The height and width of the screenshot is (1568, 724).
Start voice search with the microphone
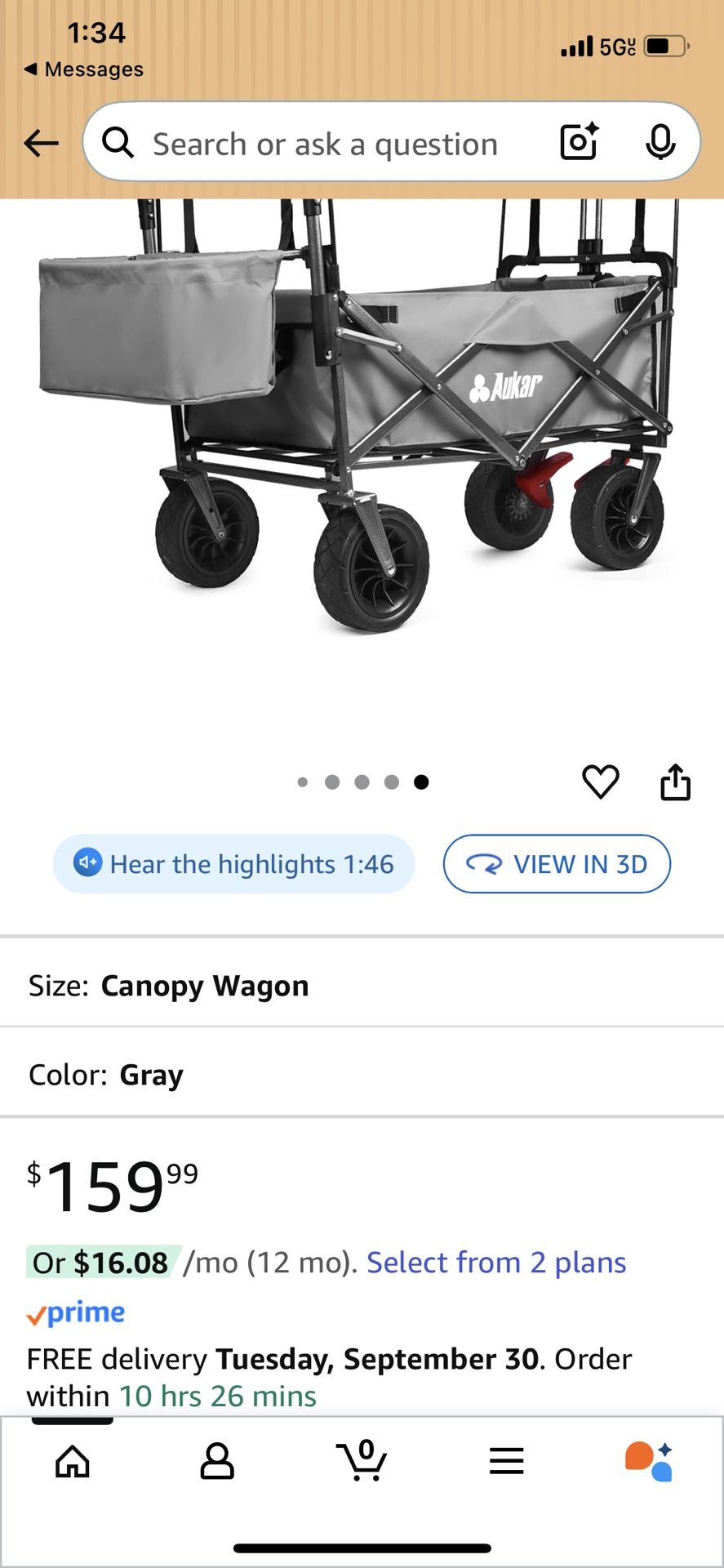click(x=660, y=143)
